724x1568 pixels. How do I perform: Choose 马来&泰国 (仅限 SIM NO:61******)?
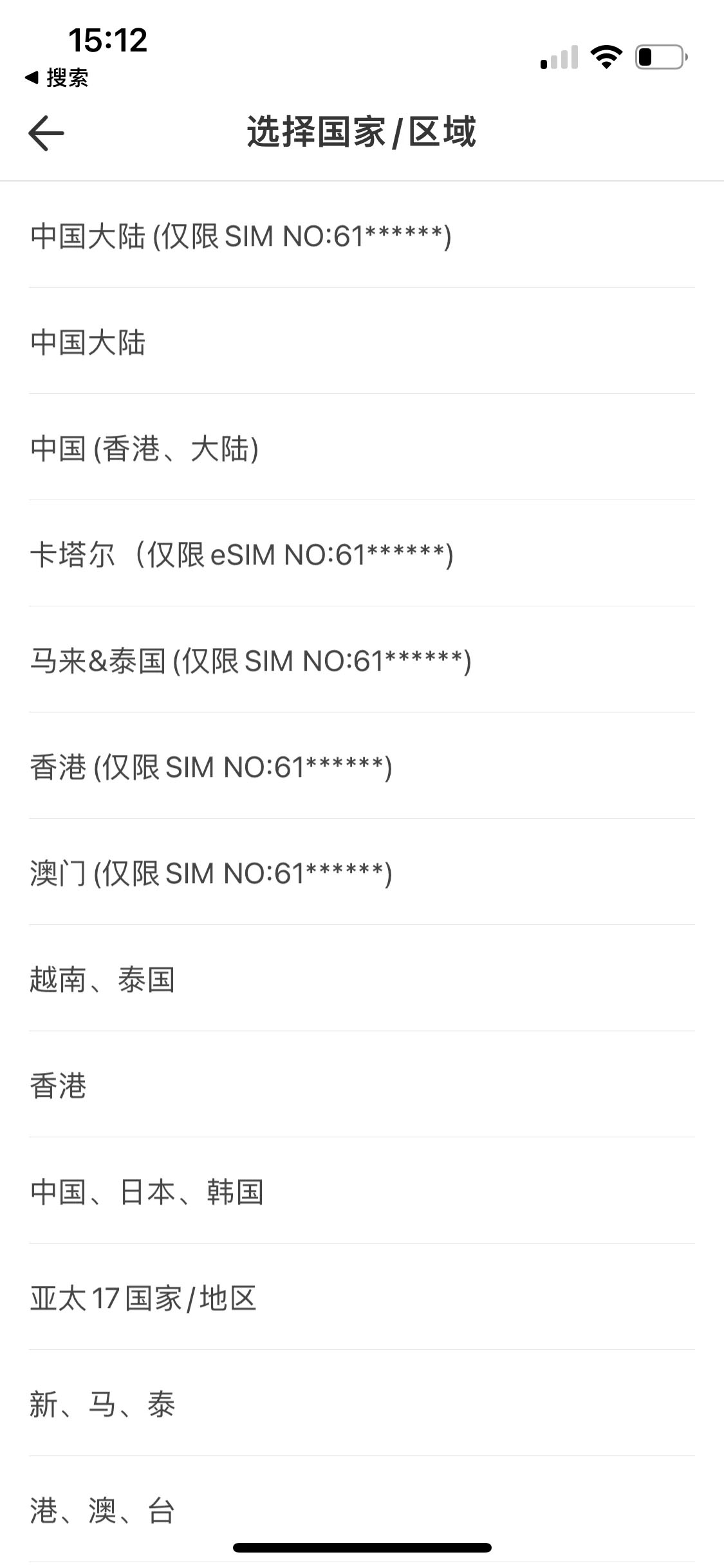(251, 660)
